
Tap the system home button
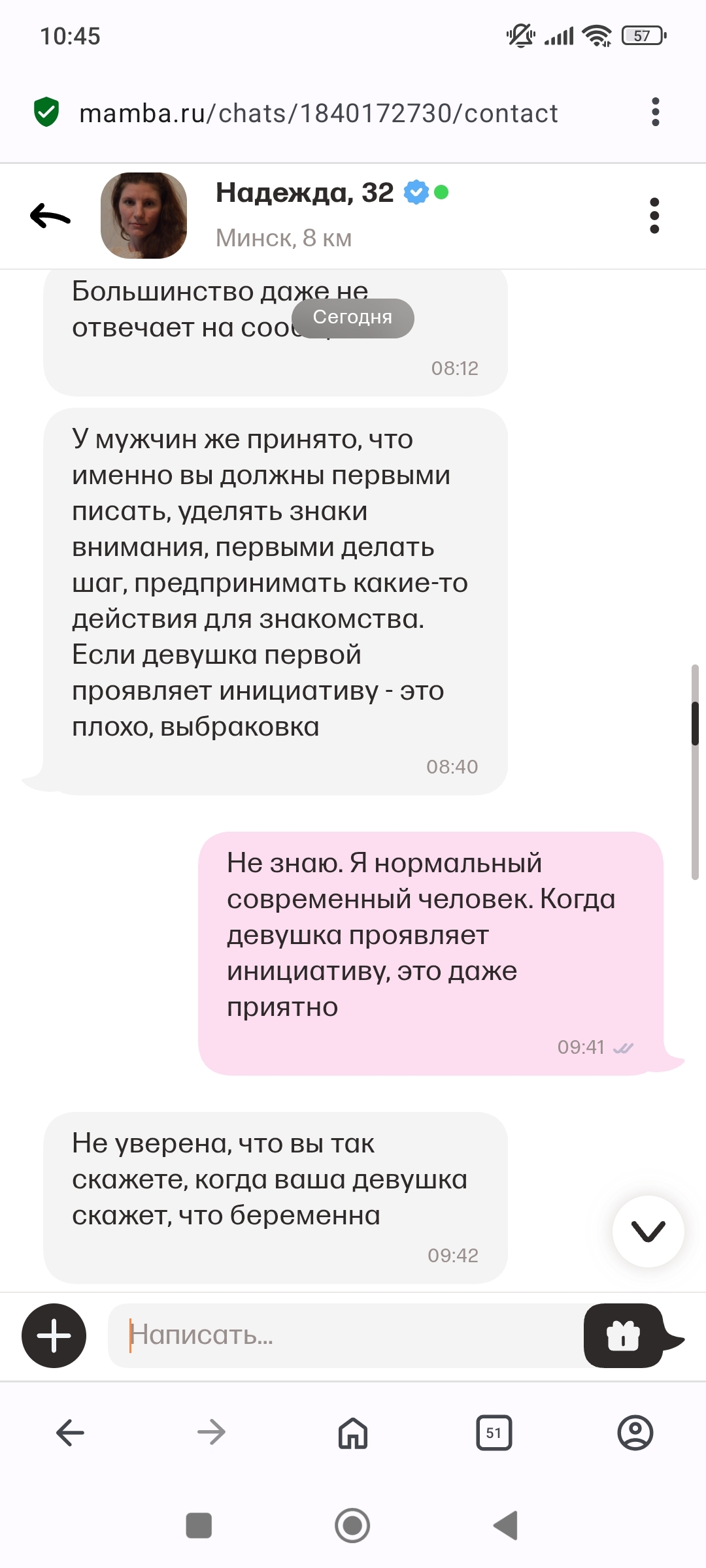pyautogui.click(x=352, y=1526)
